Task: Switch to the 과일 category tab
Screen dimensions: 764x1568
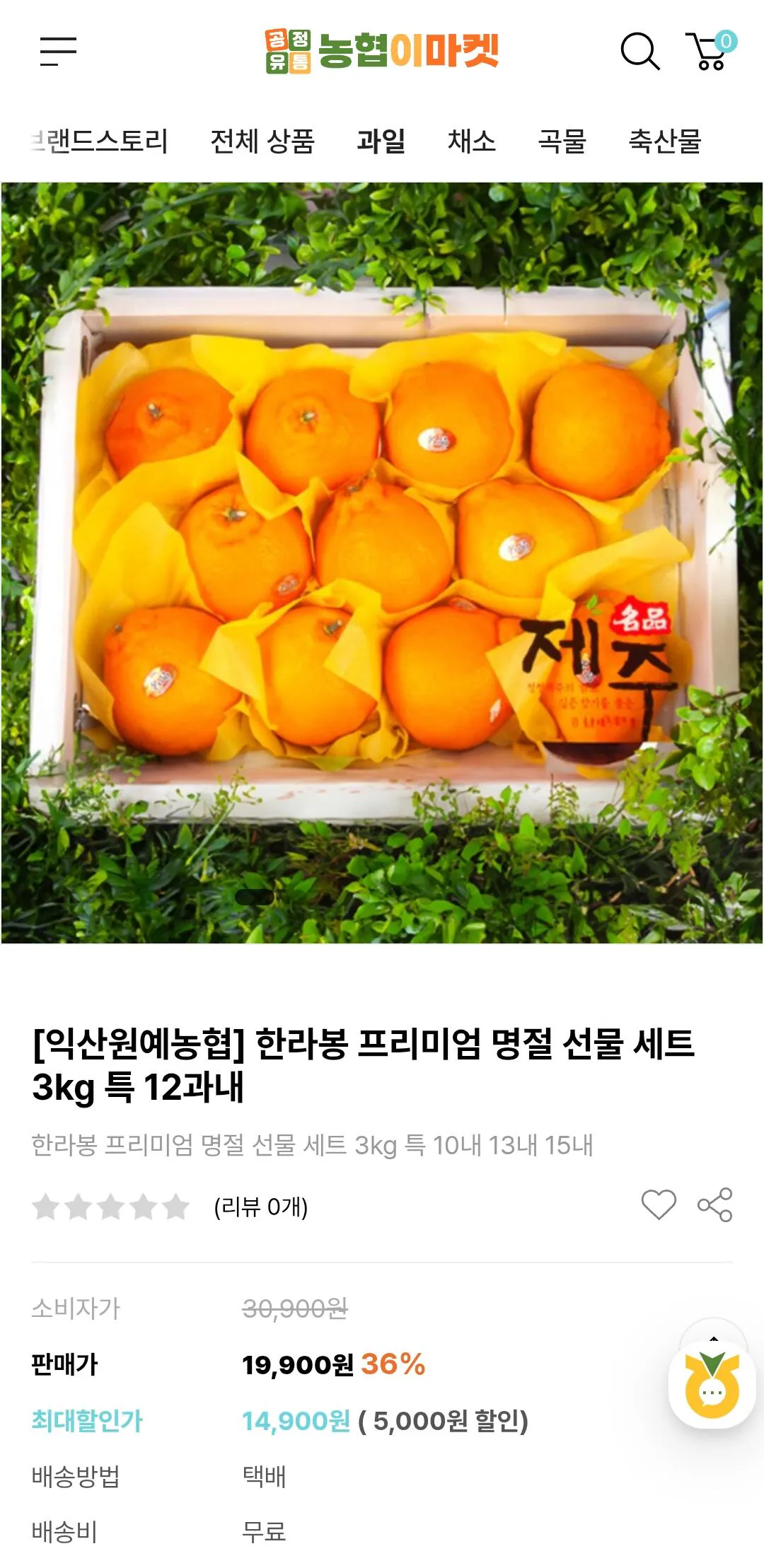Action: (x=379, y=141)
